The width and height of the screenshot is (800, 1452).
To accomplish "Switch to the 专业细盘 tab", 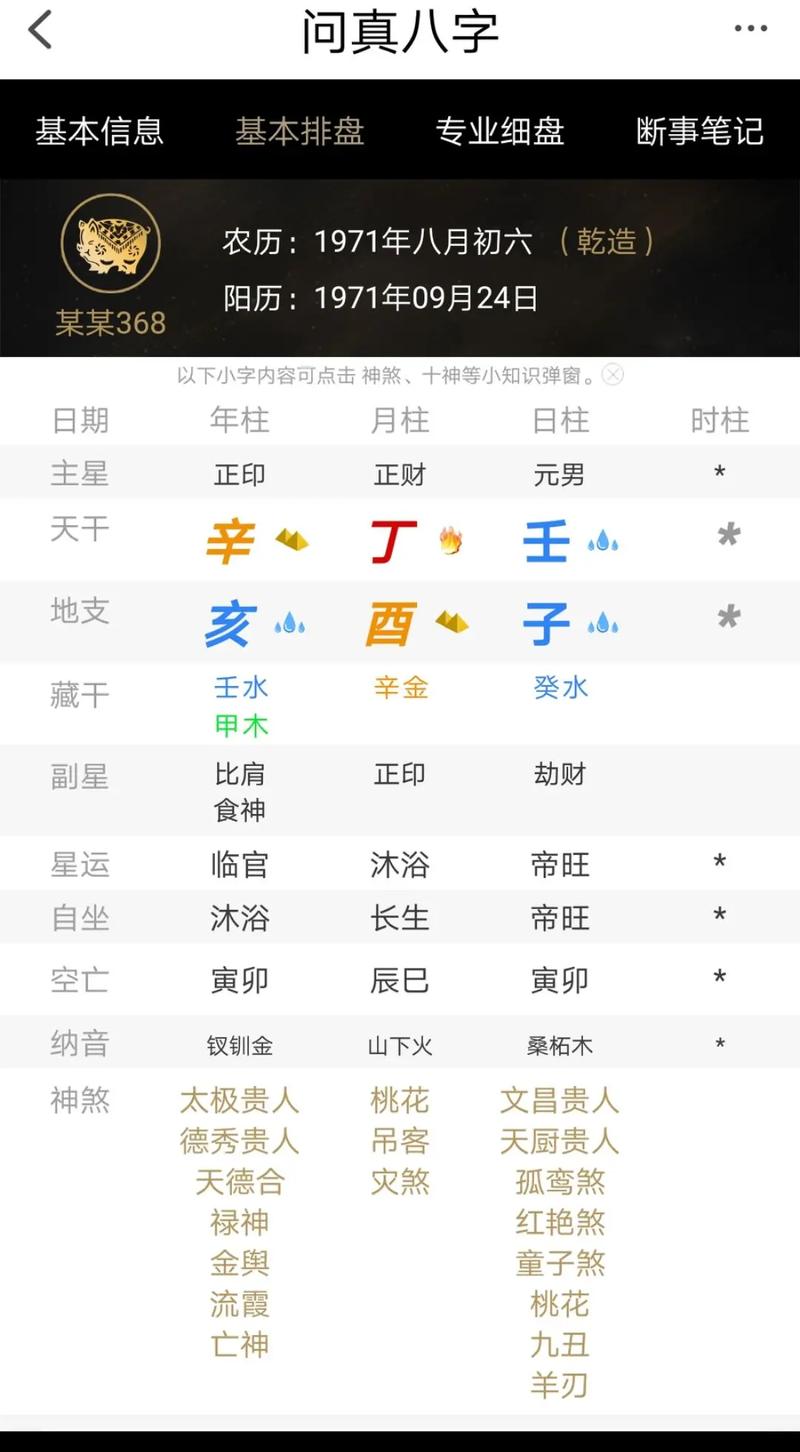I will pos(500,132).
